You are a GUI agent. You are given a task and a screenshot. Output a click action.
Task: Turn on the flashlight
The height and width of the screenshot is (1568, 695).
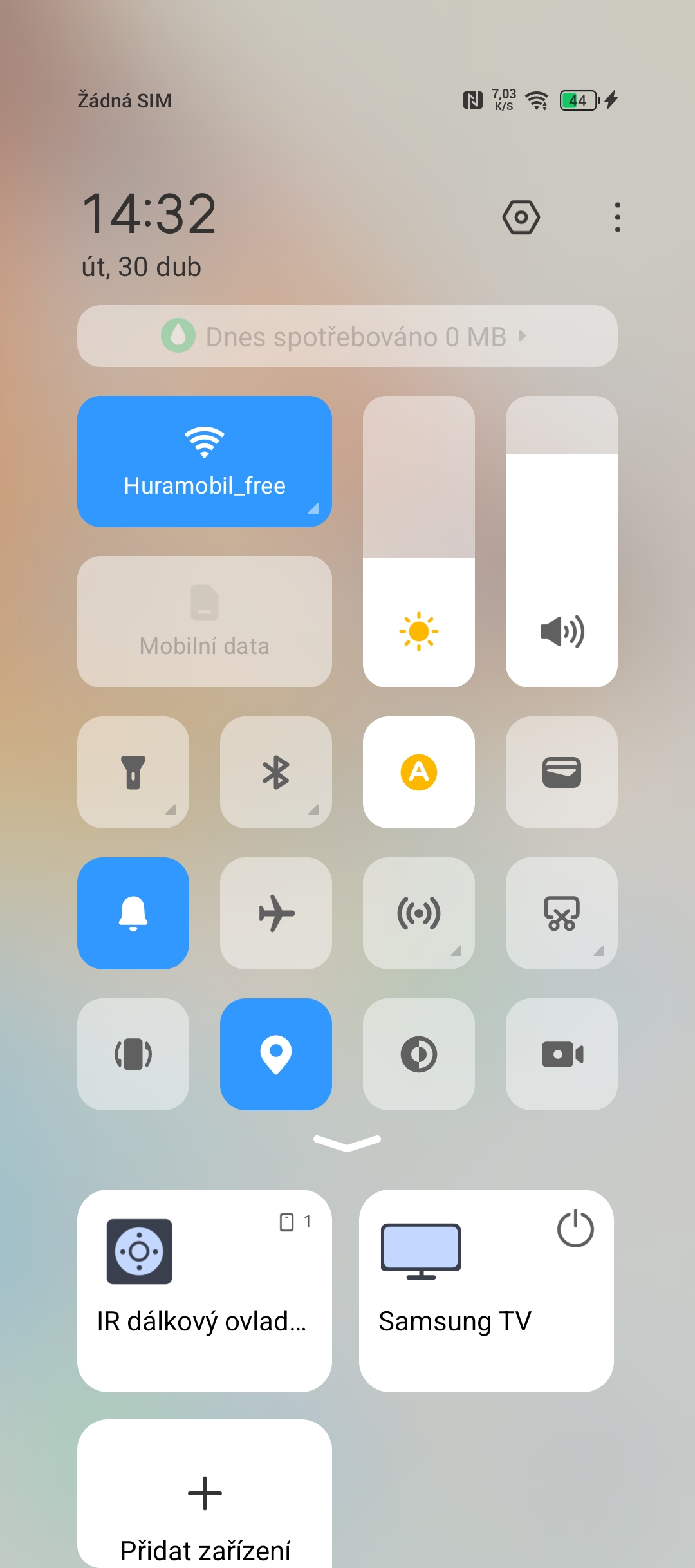click(x=133, y=772)
